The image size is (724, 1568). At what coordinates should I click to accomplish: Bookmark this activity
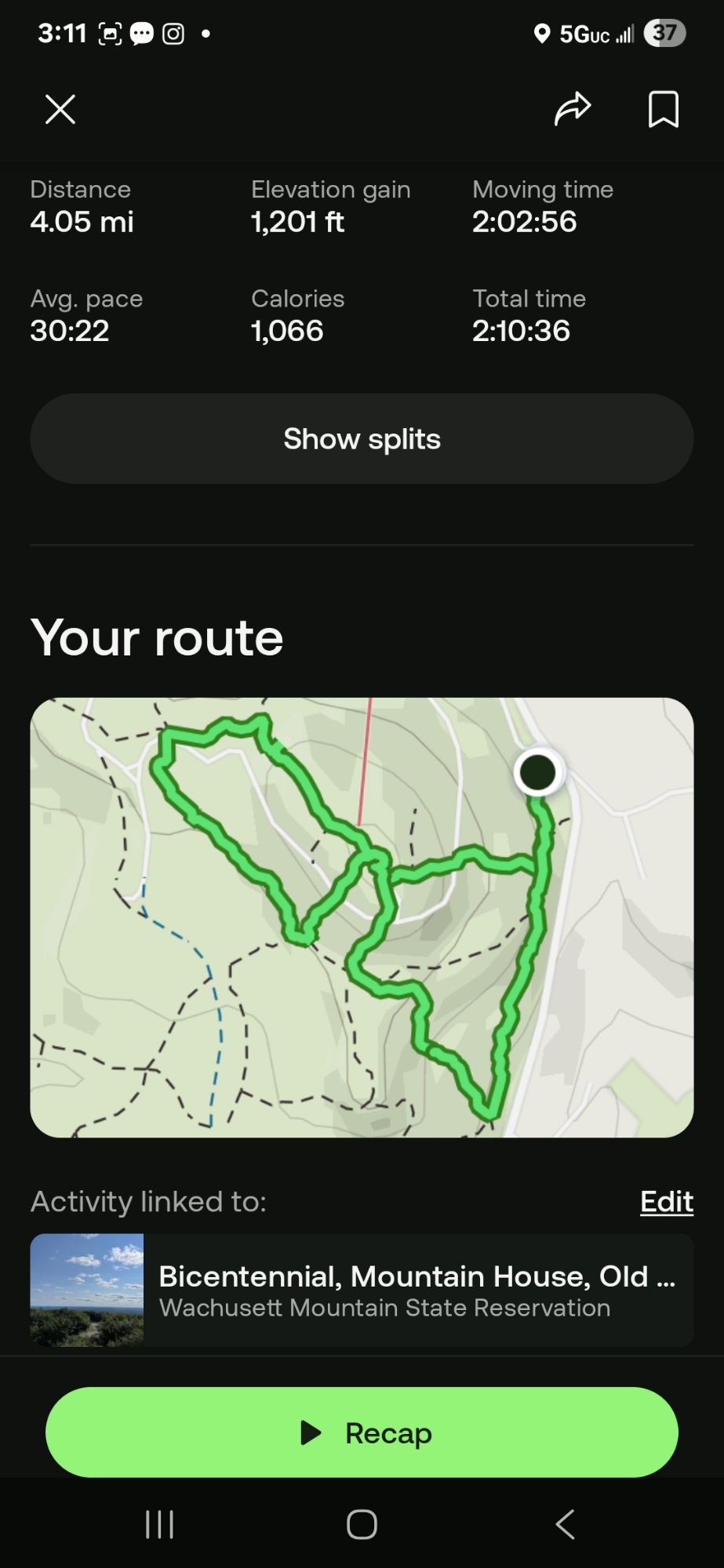(663, 109)
